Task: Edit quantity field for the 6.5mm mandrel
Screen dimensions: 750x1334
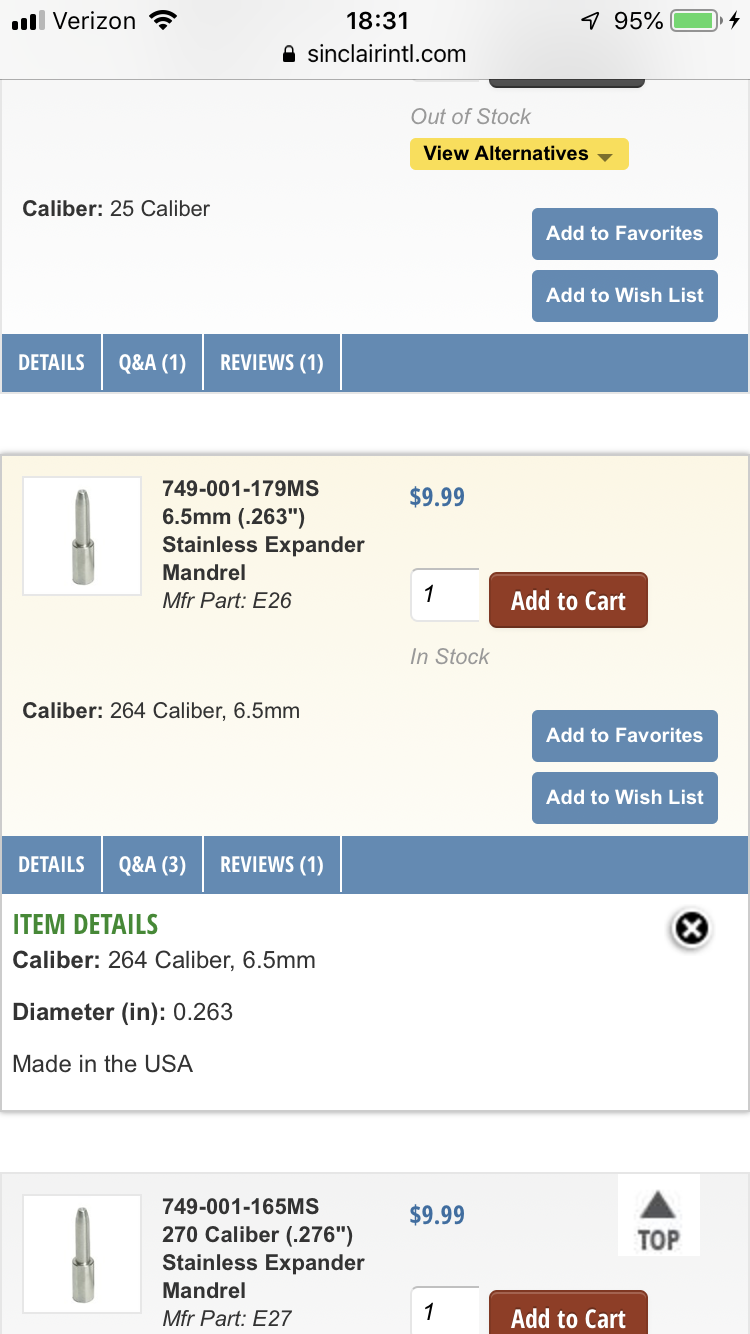Action: (445, 595)
